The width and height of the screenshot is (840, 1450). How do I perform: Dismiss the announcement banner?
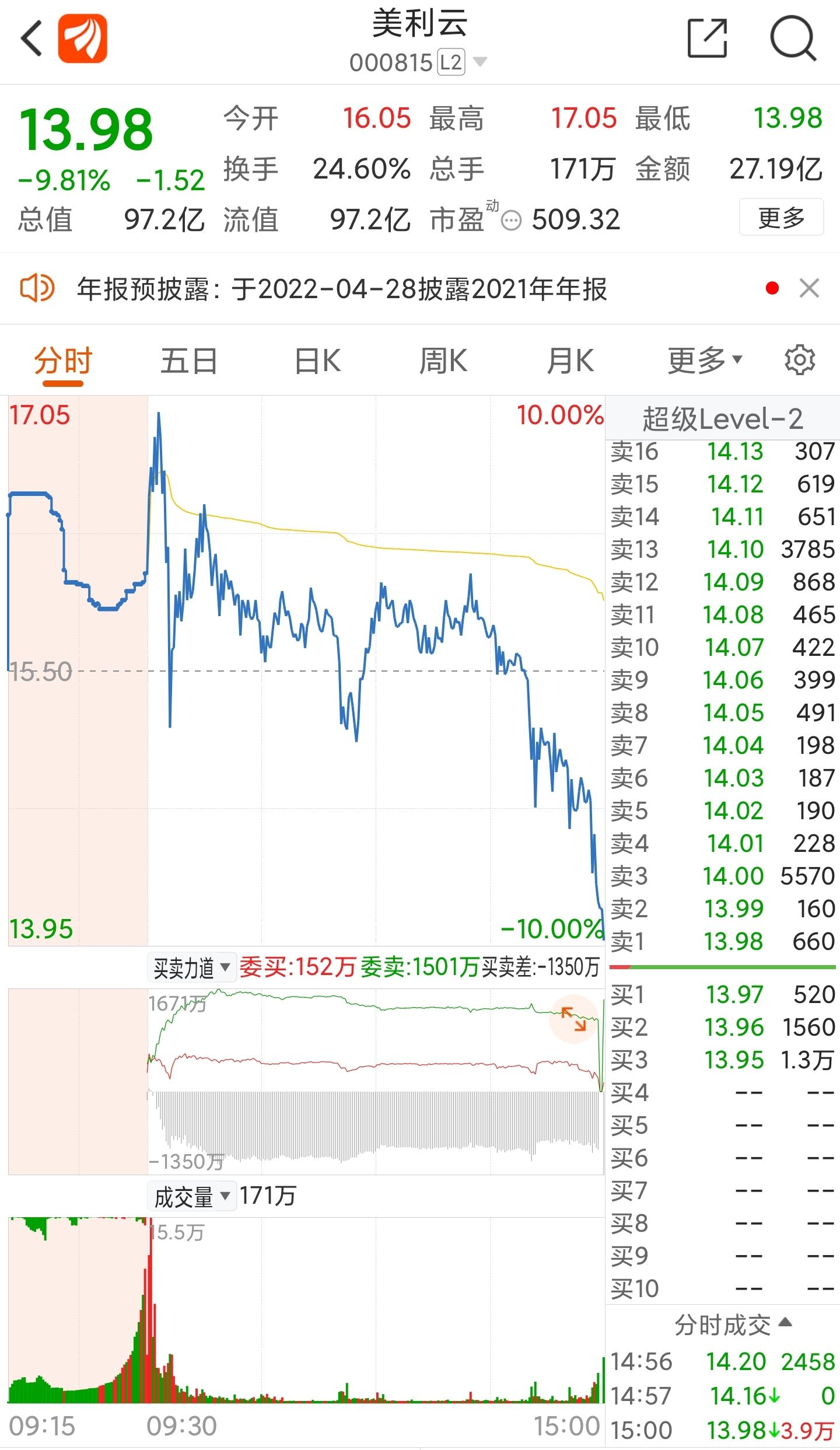point(809,288)
